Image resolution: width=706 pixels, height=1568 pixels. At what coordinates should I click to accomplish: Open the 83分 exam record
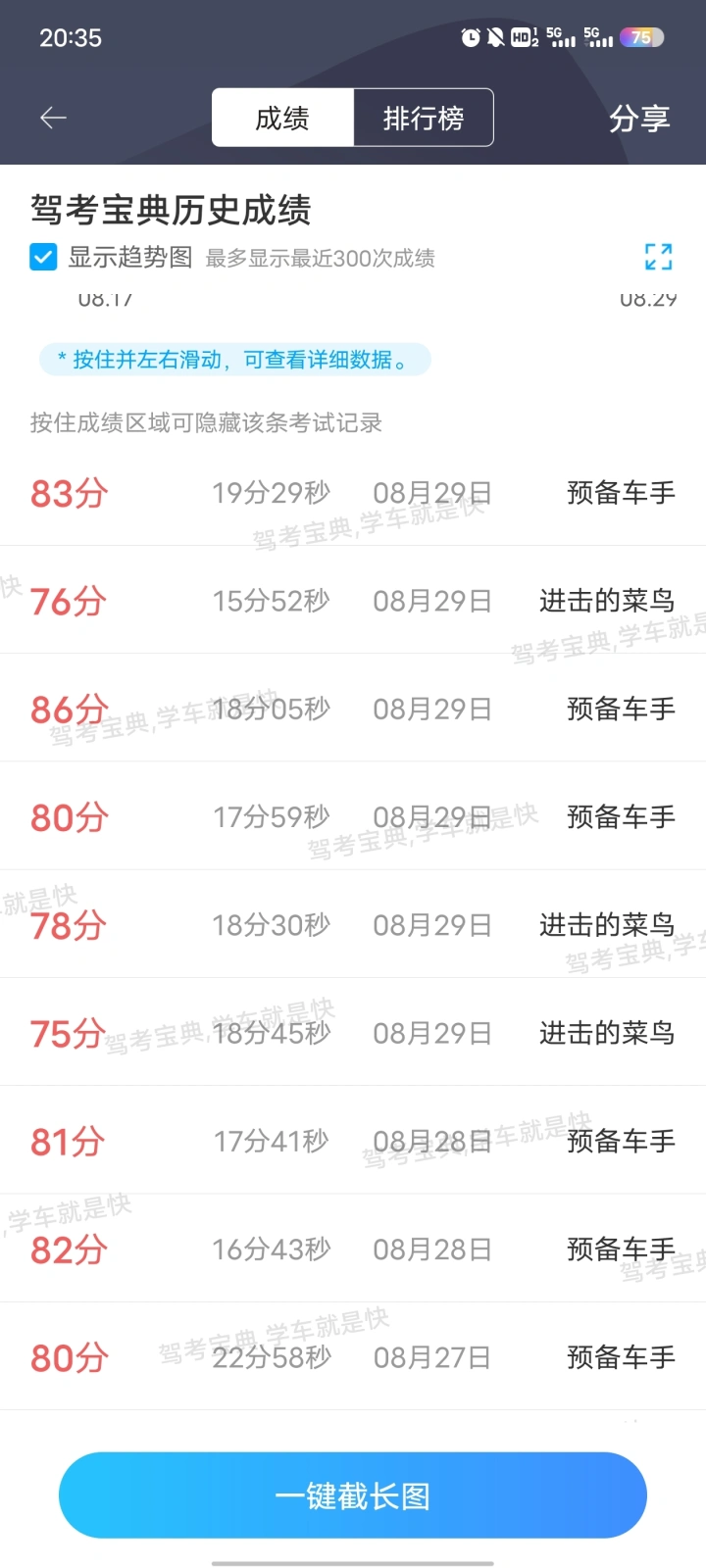(x=353, y=492)
